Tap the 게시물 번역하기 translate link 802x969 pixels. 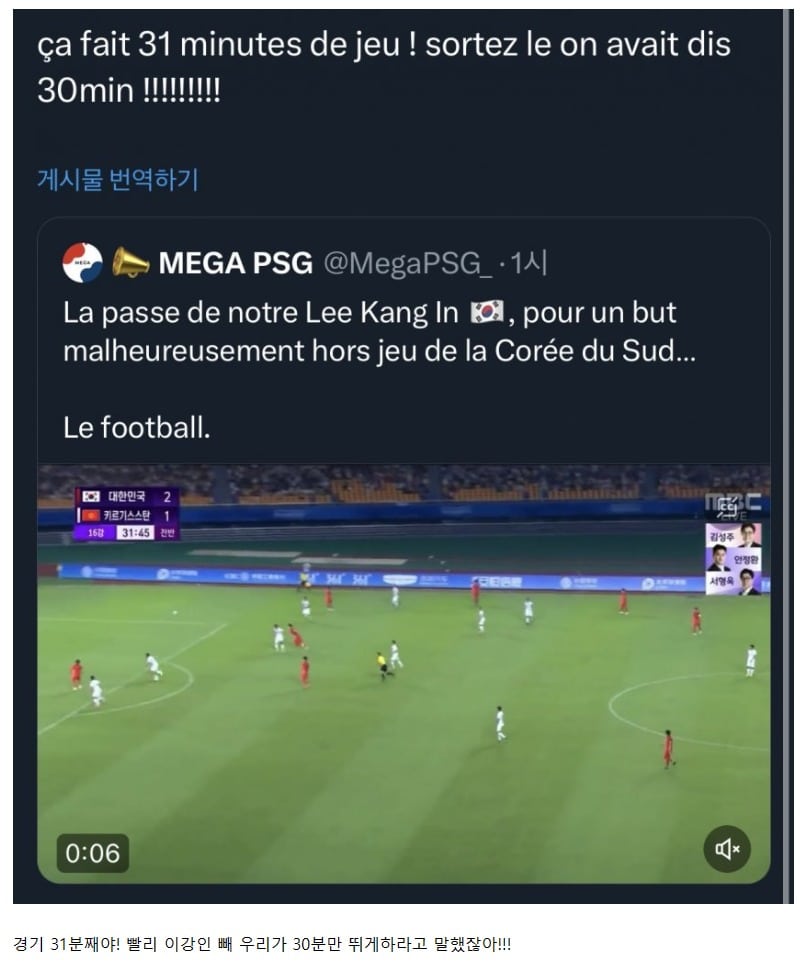118,180
